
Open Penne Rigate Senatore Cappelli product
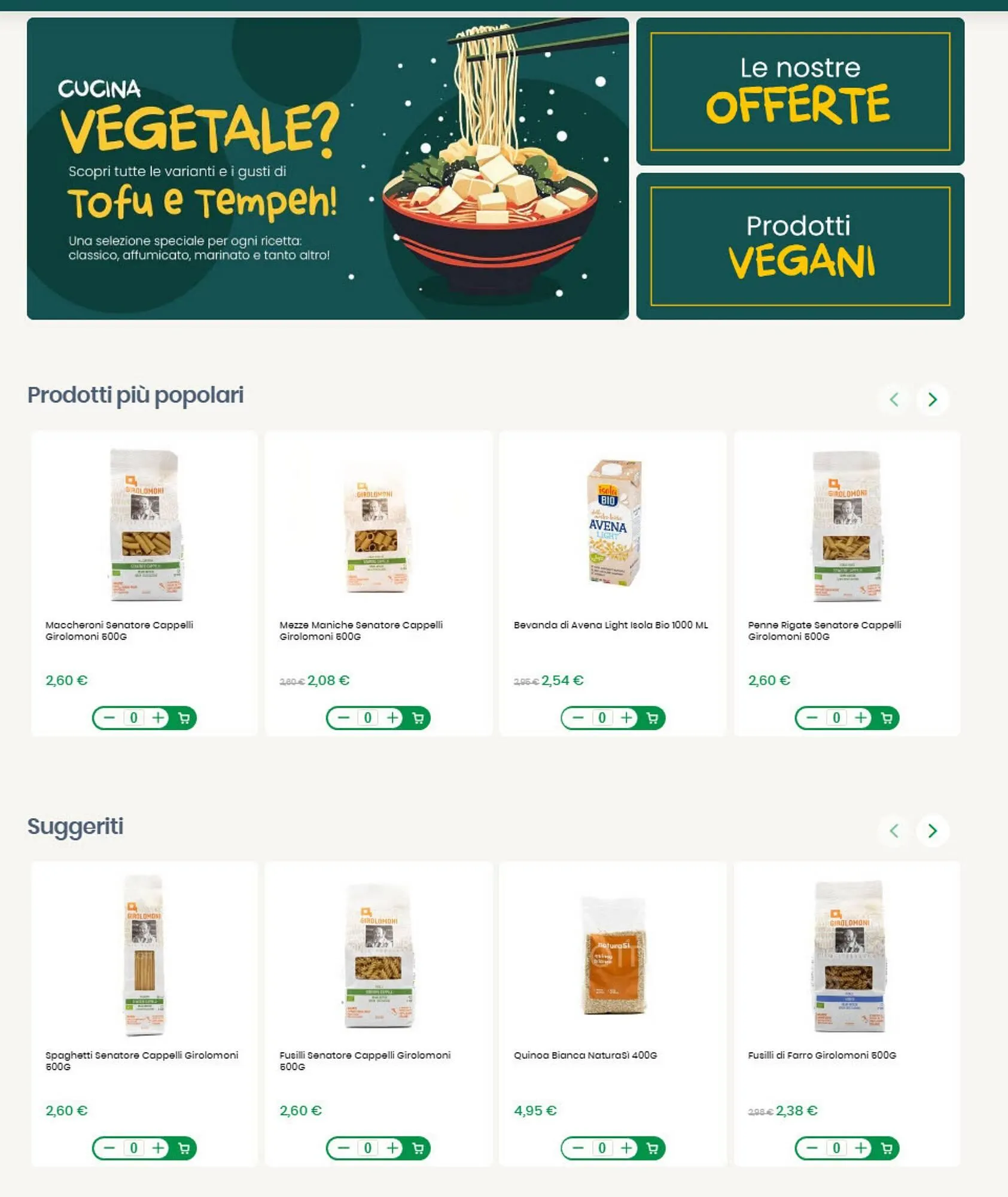tap(824, 630)
